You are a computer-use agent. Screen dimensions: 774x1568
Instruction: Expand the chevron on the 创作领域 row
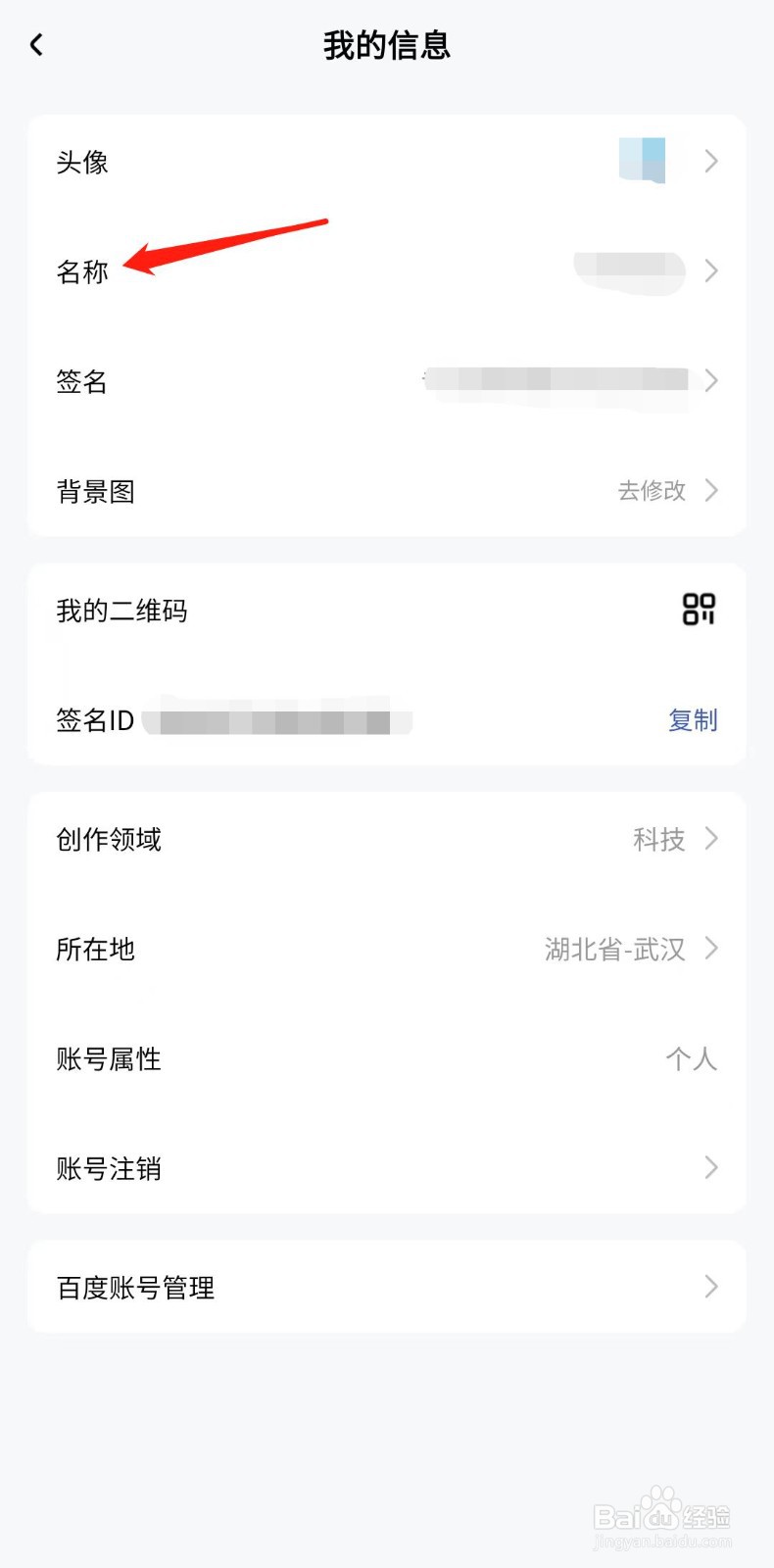pyautogui.click(x=712, y=839)
